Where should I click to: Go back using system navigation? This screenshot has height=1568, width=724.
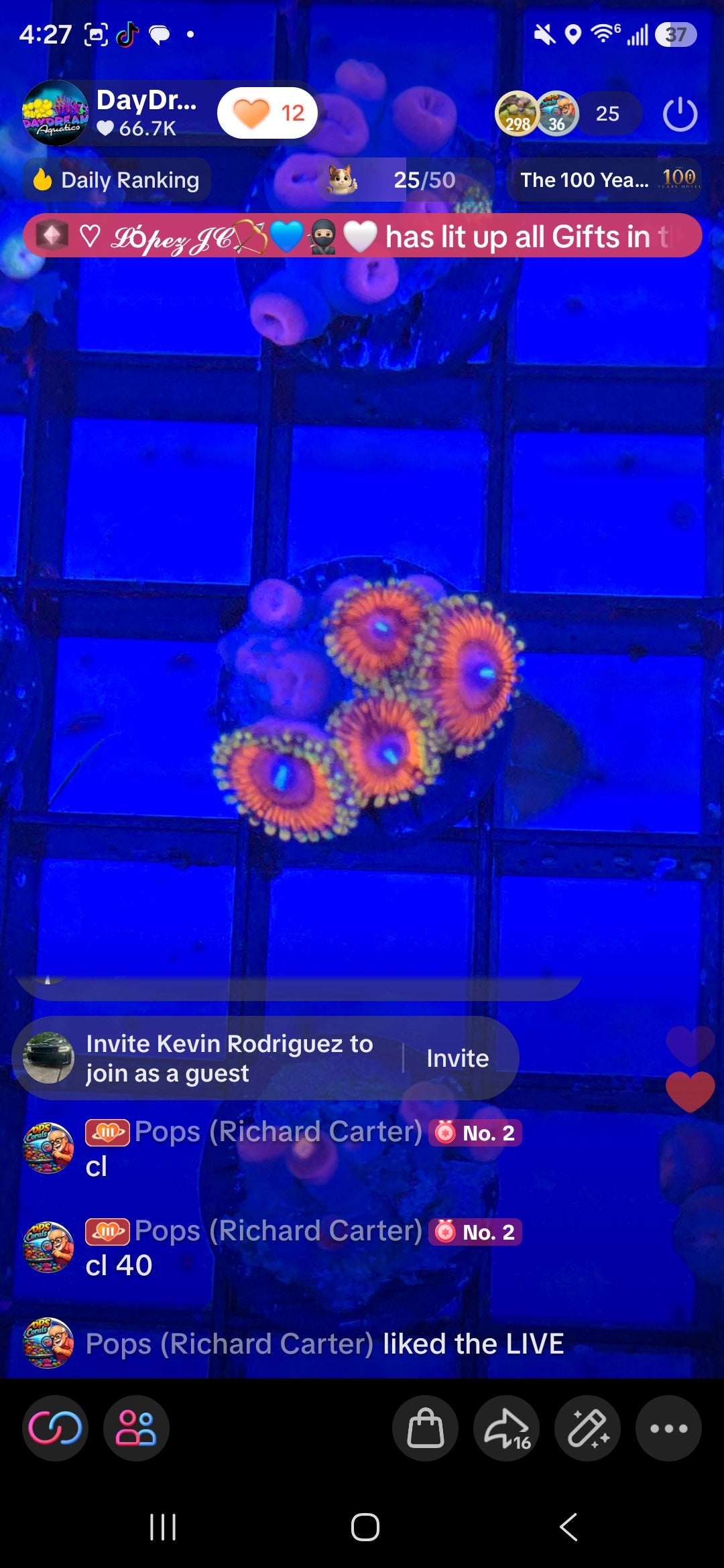tap(568, 1527)
